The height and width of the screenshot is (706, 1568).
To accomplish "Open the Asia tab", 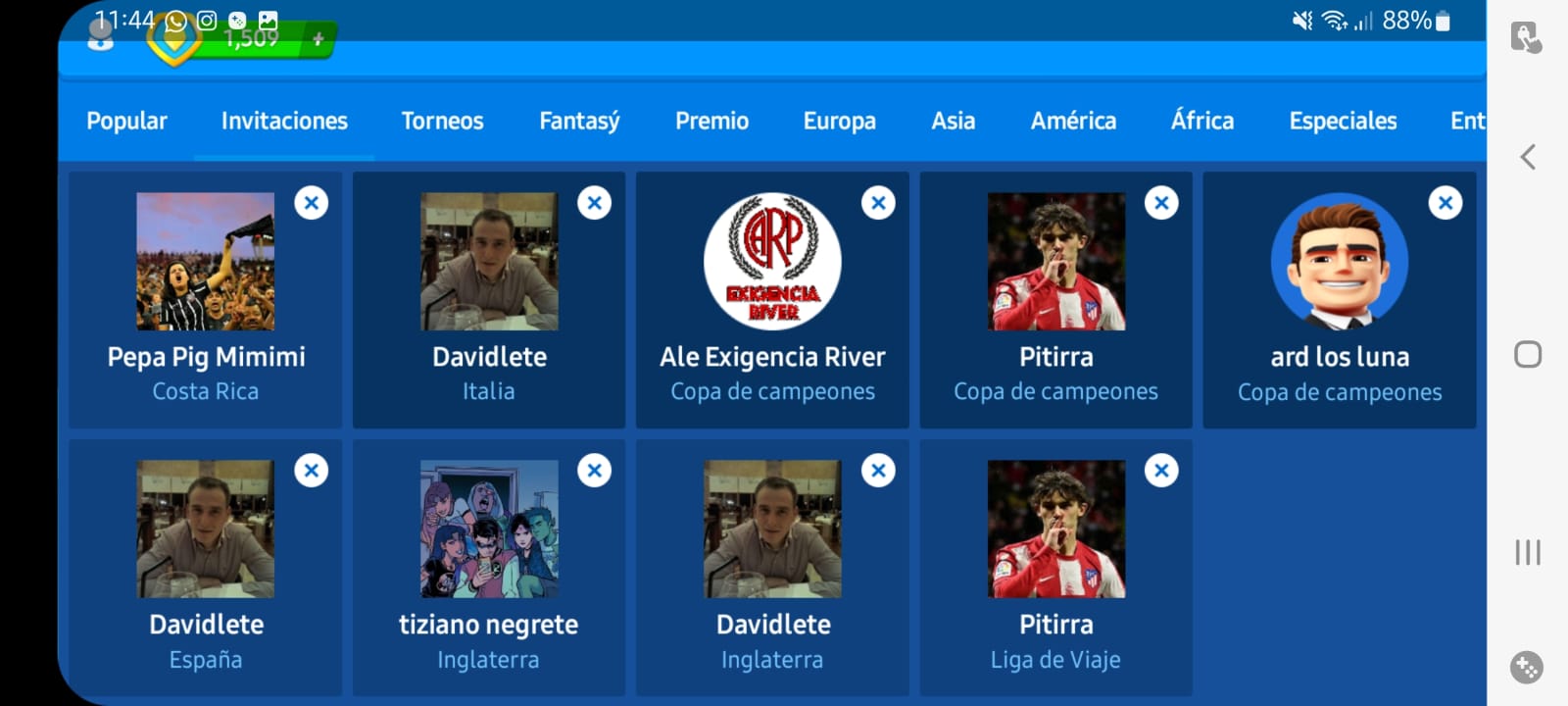I will [953, 121].
